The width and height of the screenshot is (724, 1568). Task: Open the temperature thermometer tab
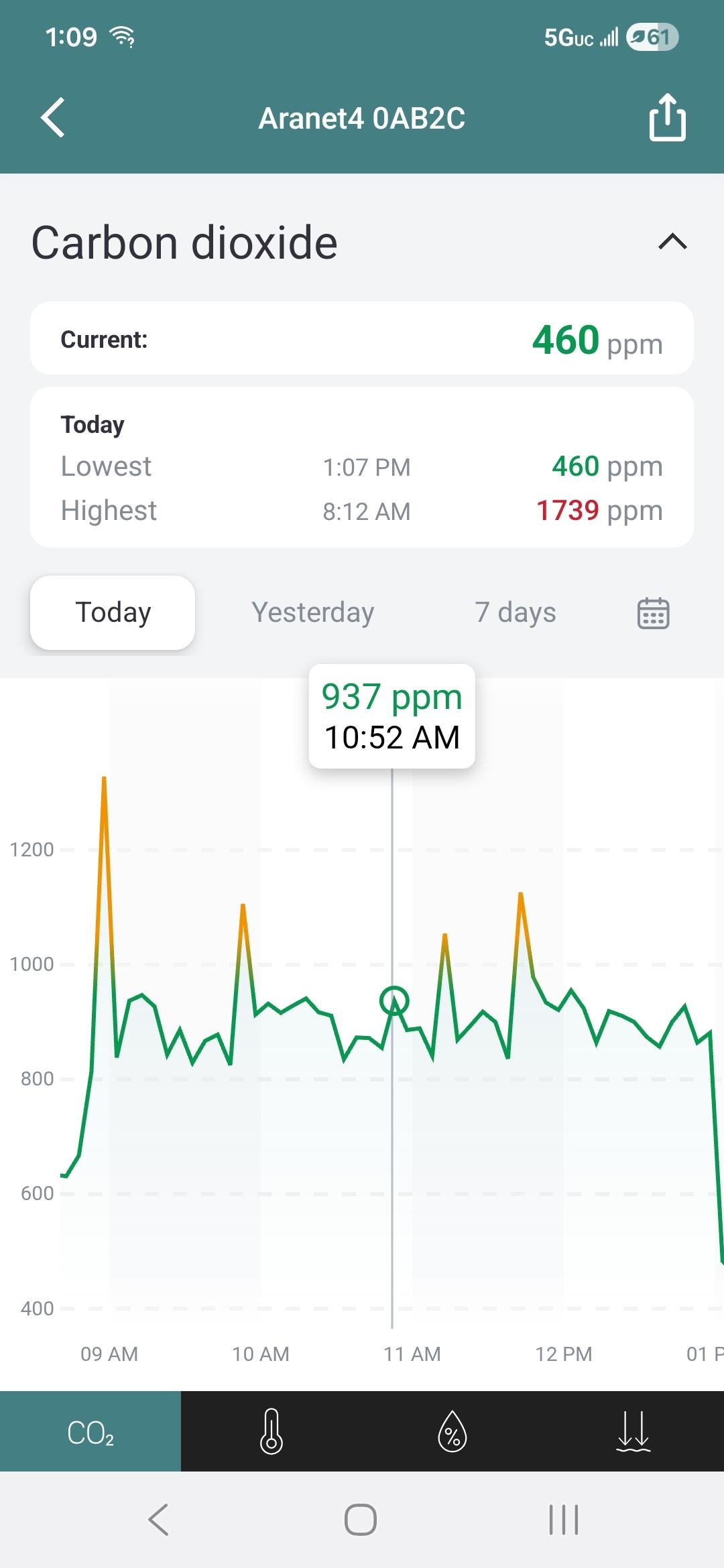[271, 1433]
